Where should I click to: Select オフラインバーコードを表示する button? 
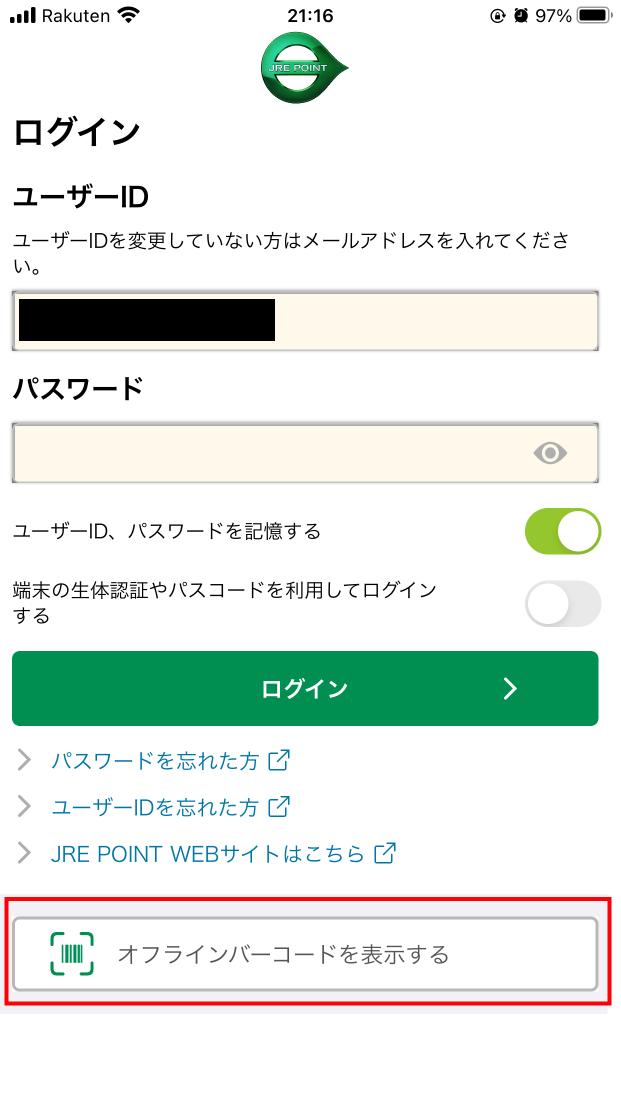305,955
